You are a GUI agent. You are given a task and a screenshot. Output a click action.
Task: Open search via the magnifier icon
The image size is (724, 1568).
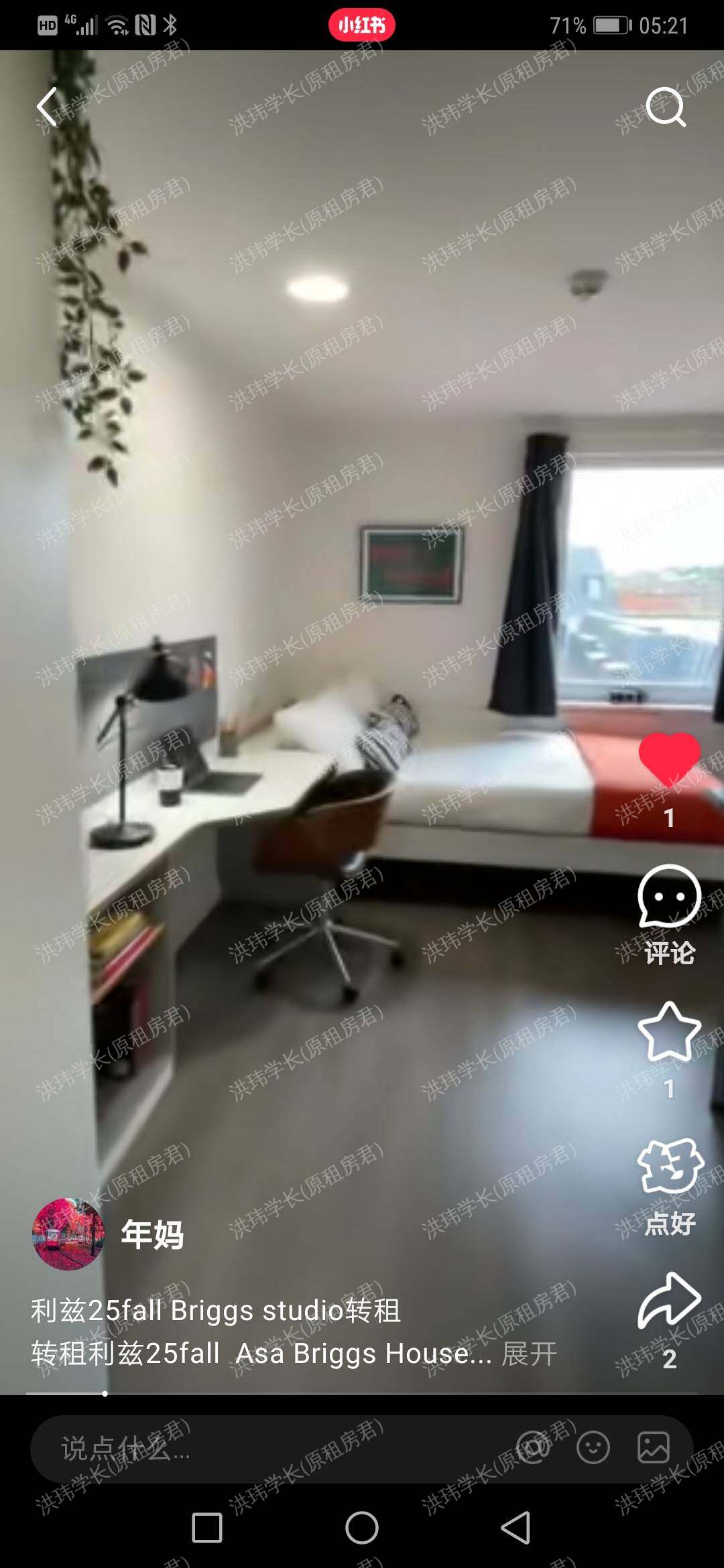(665, 107)
